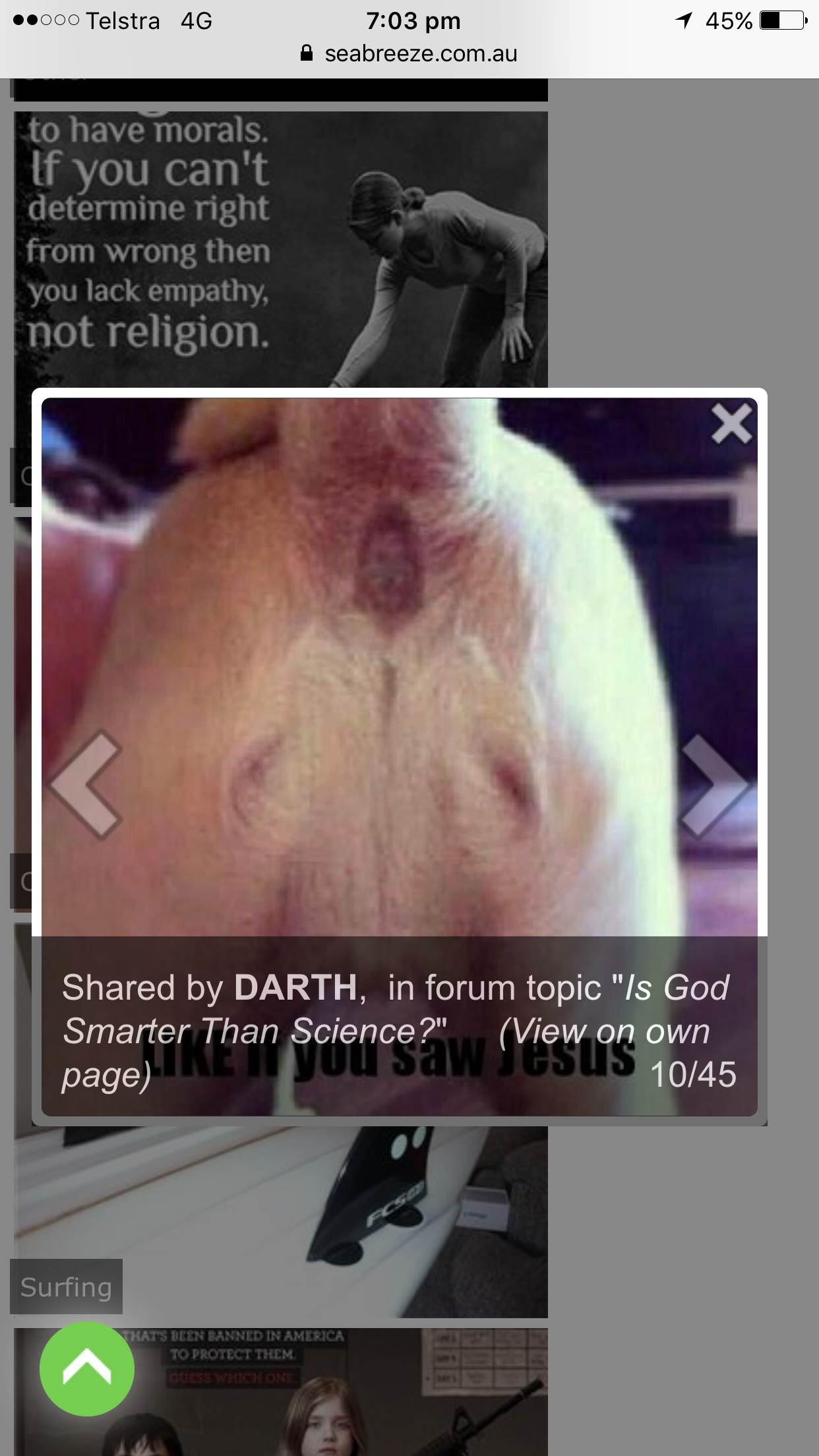819x1456 pixels.
Task: Tap "View on own page" link
Action: point(603,1031)
